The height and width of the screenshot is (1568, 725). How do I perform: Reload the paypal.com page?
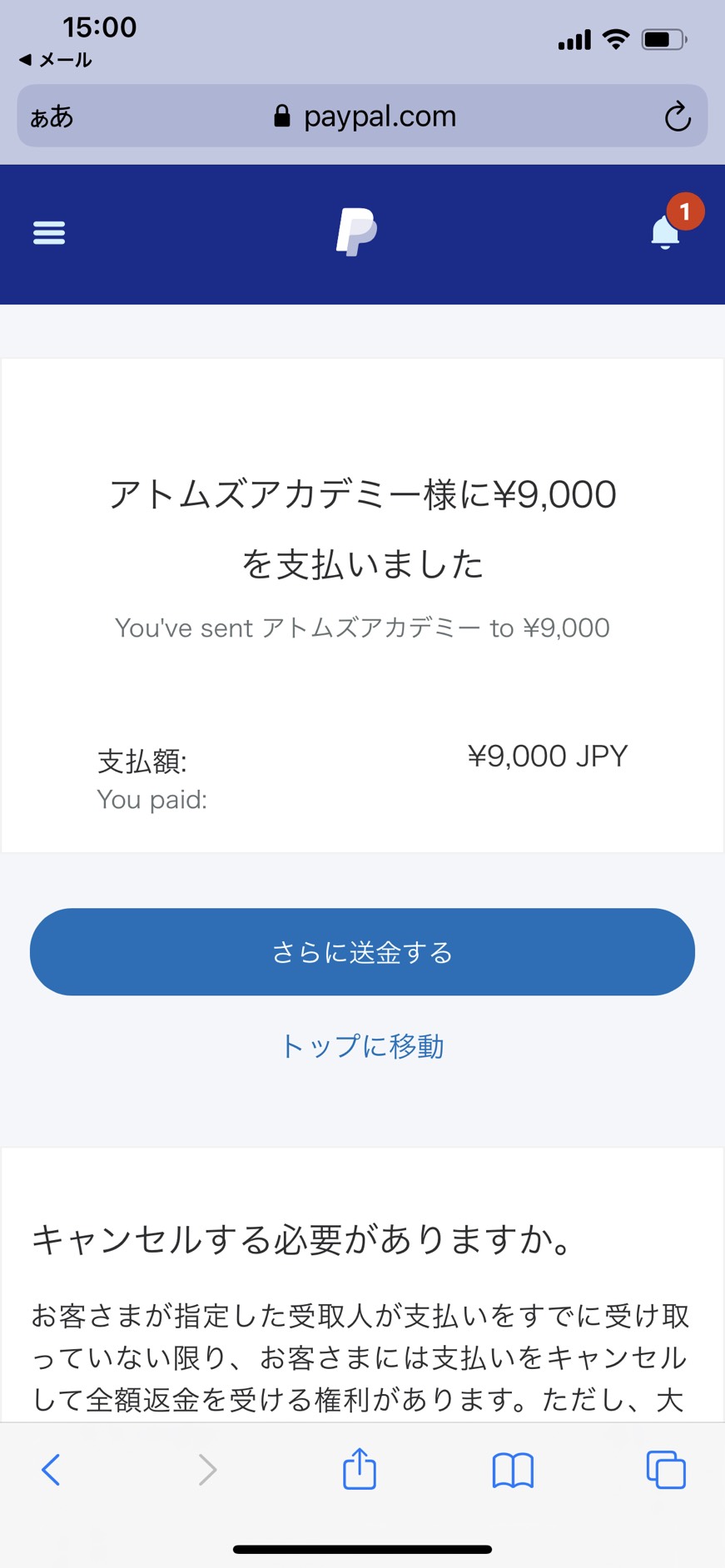678,117
